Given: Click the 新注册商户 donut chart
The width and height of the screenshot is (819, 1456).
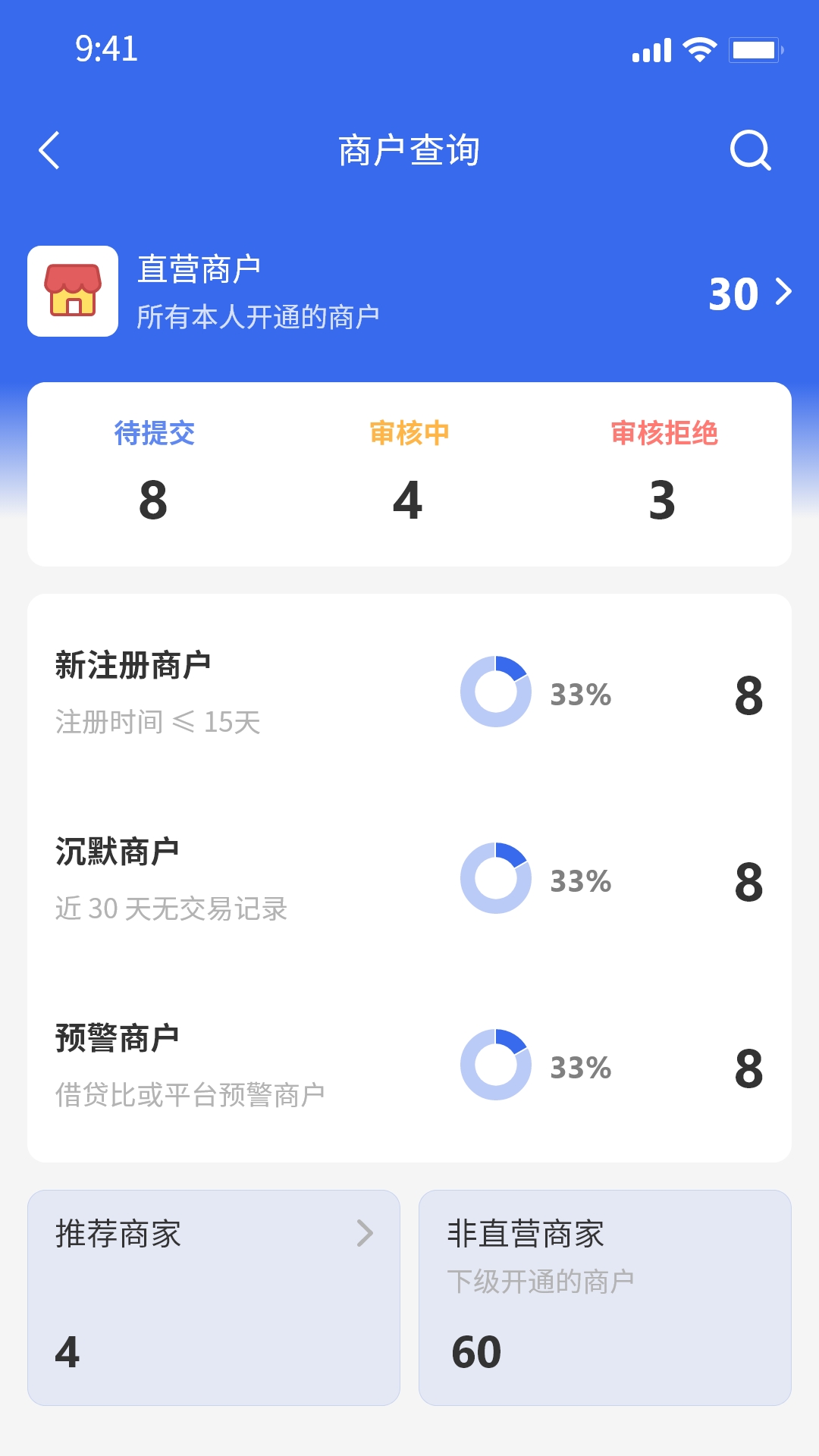Looking at the screenshot, I should point(496,698).
